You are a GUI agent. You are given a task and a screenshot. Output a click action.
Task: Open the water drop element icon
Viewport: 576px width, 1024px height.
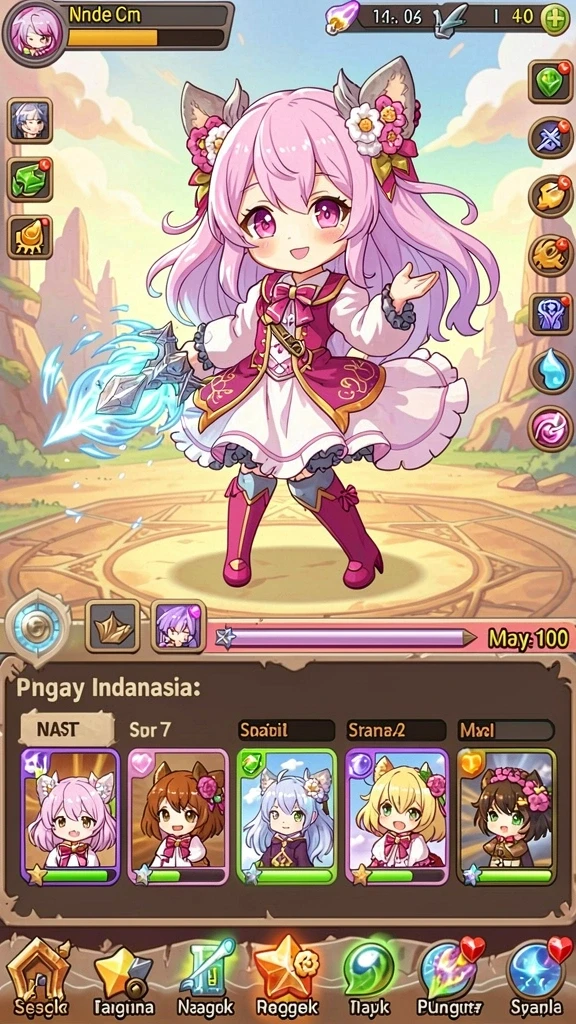tap(551, 372)
